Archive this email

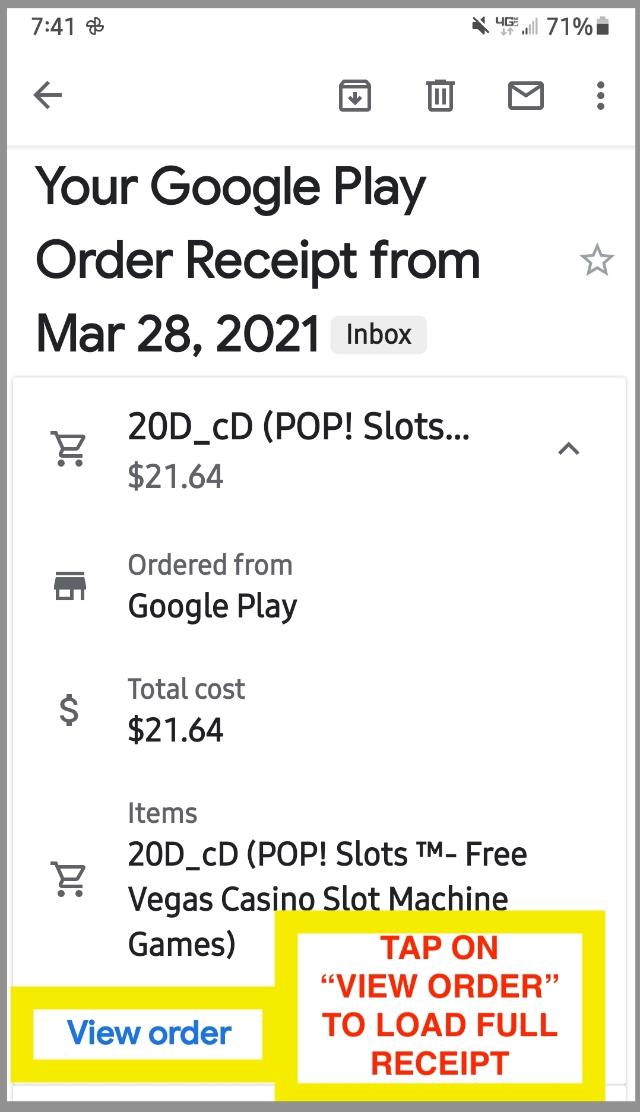pyautogui.click(x=355, y=96)
